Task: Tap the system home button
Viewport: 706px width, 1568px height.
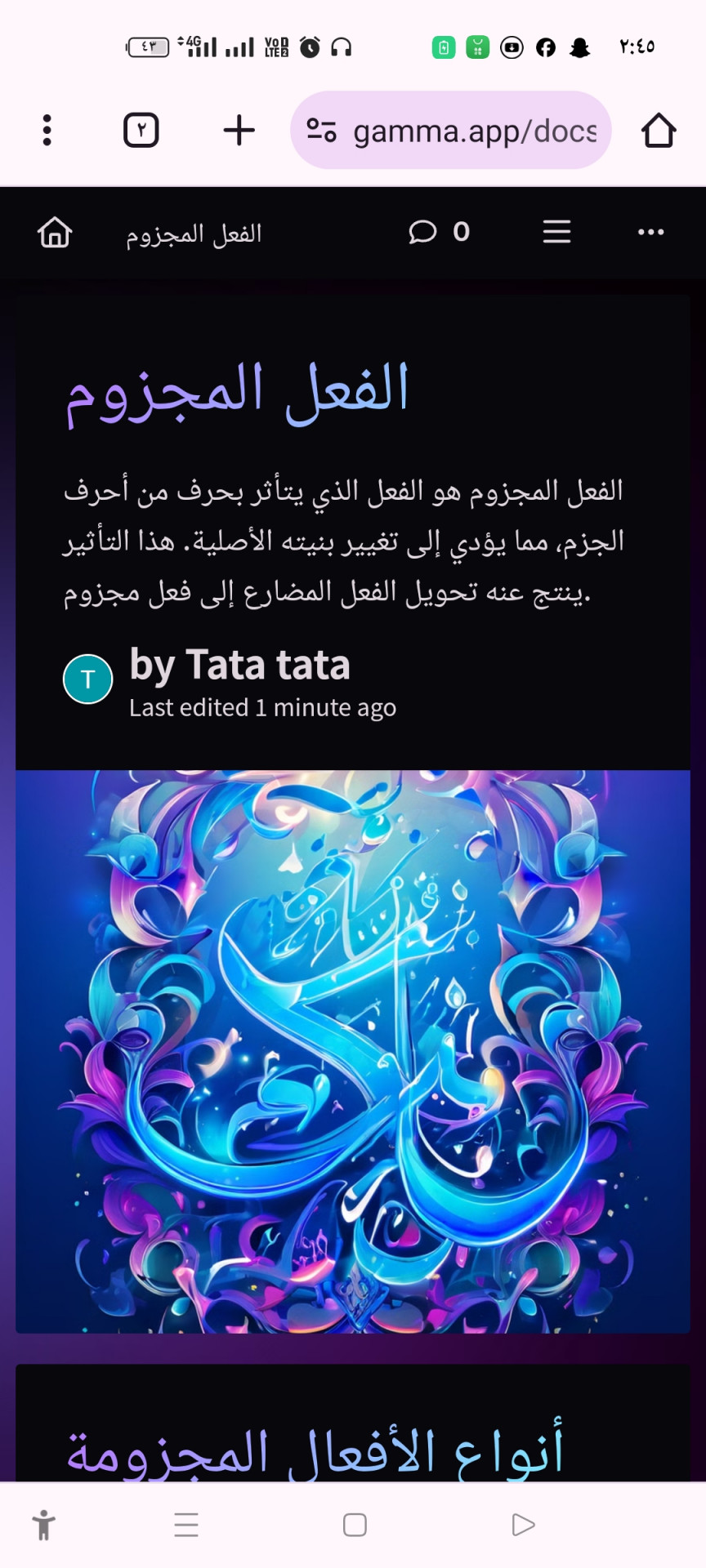Action: [x=355, y=1525]
